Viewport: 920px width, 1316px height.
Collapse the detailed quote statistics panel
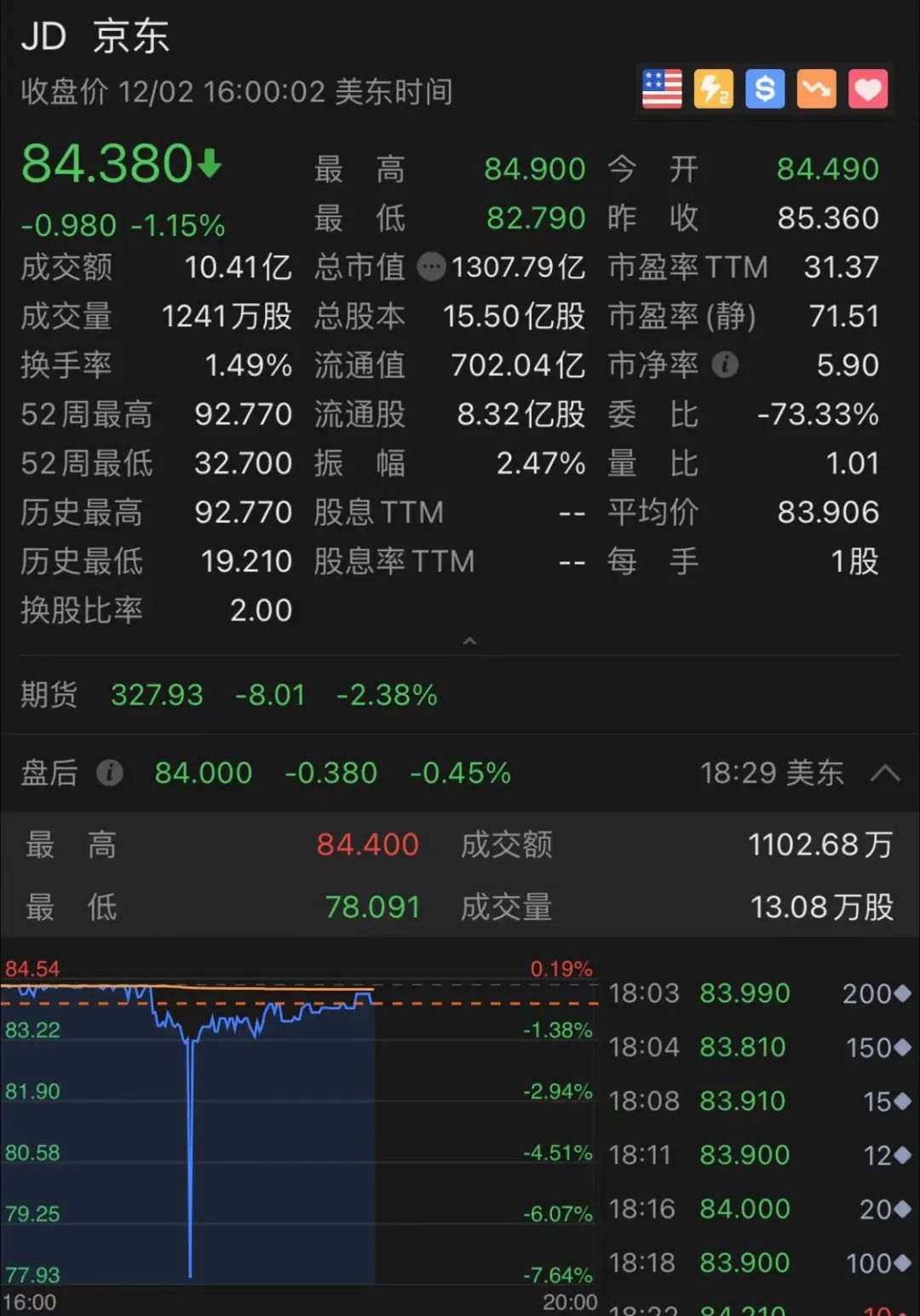[x=469, y=641]
